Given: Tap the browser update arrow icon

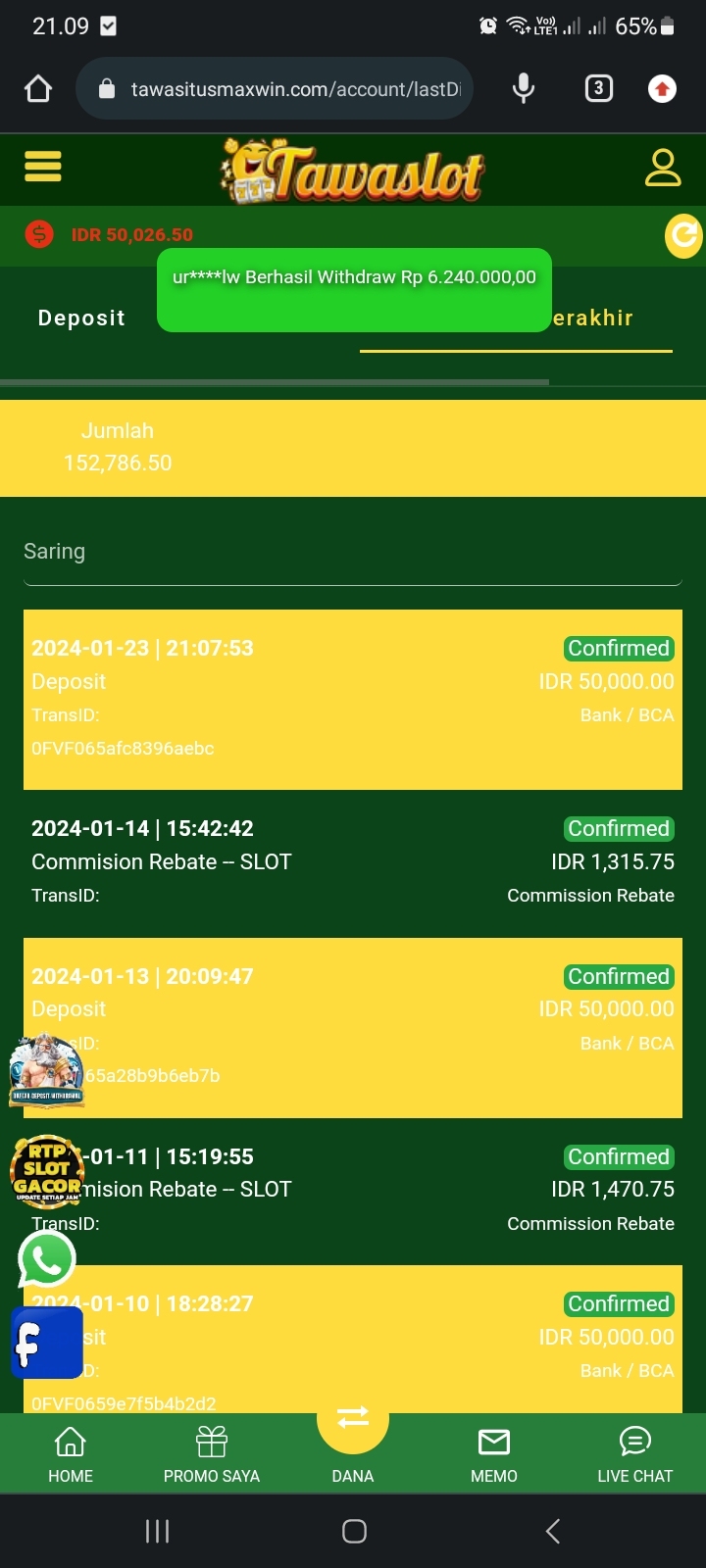Looking at the screenshot, I should pos(663,89).
